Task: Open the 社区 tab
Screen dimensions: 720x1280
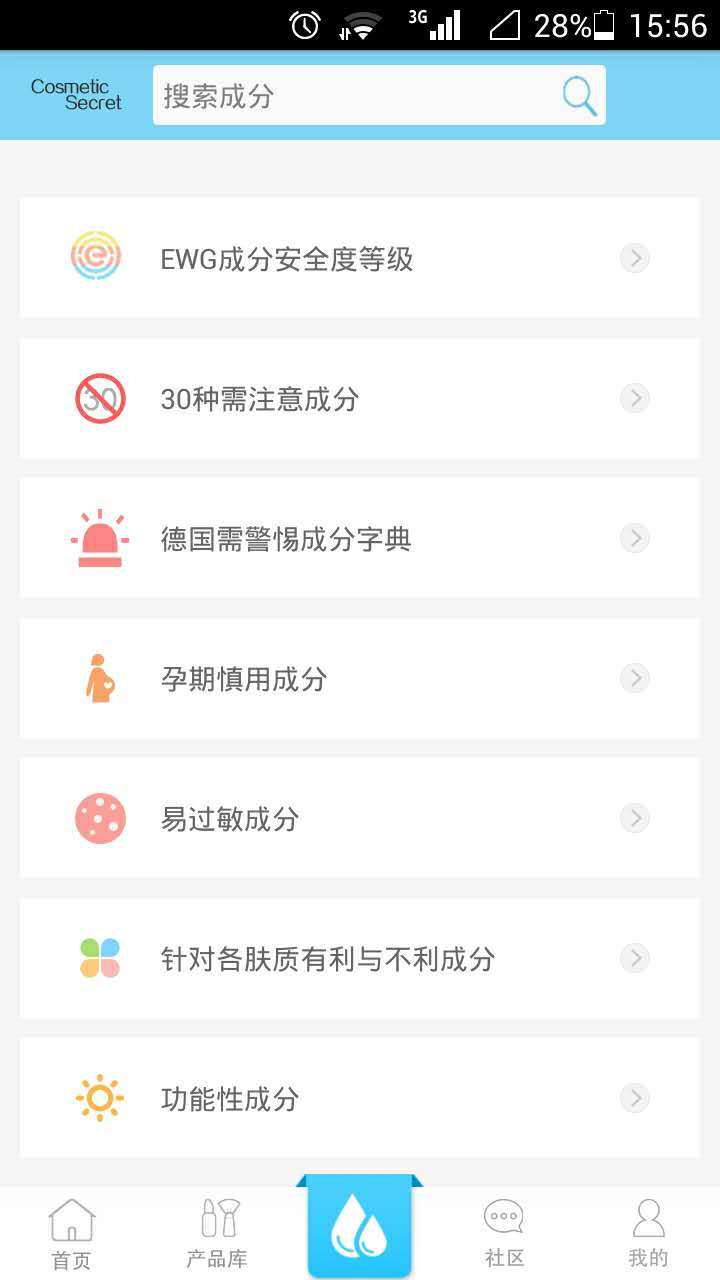Action: click(x=504, y=1234)
